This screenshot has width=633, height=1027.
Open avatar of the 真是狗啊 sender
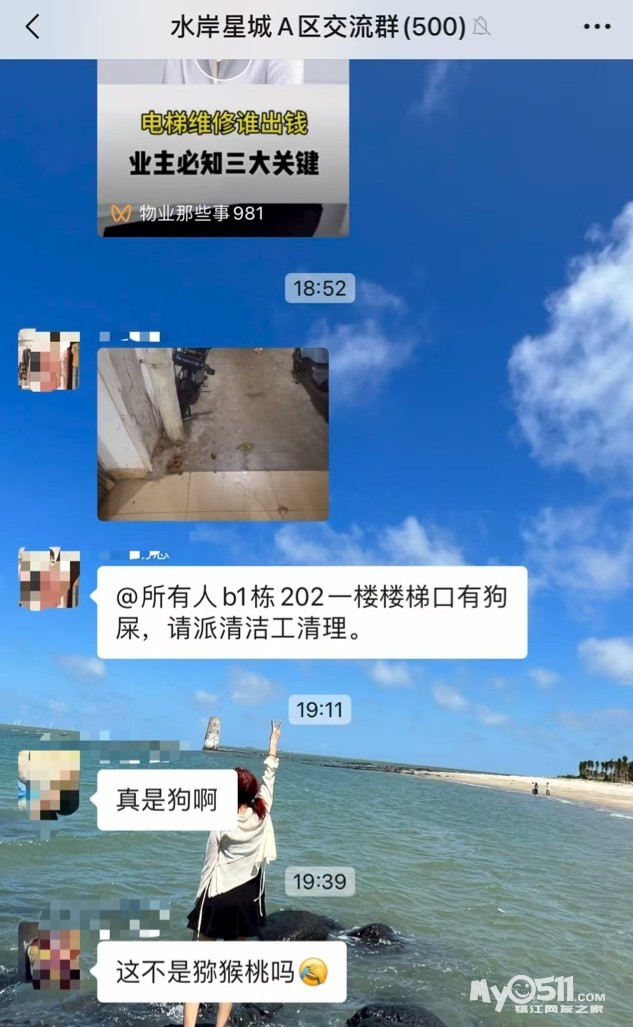tap(49, 783)
